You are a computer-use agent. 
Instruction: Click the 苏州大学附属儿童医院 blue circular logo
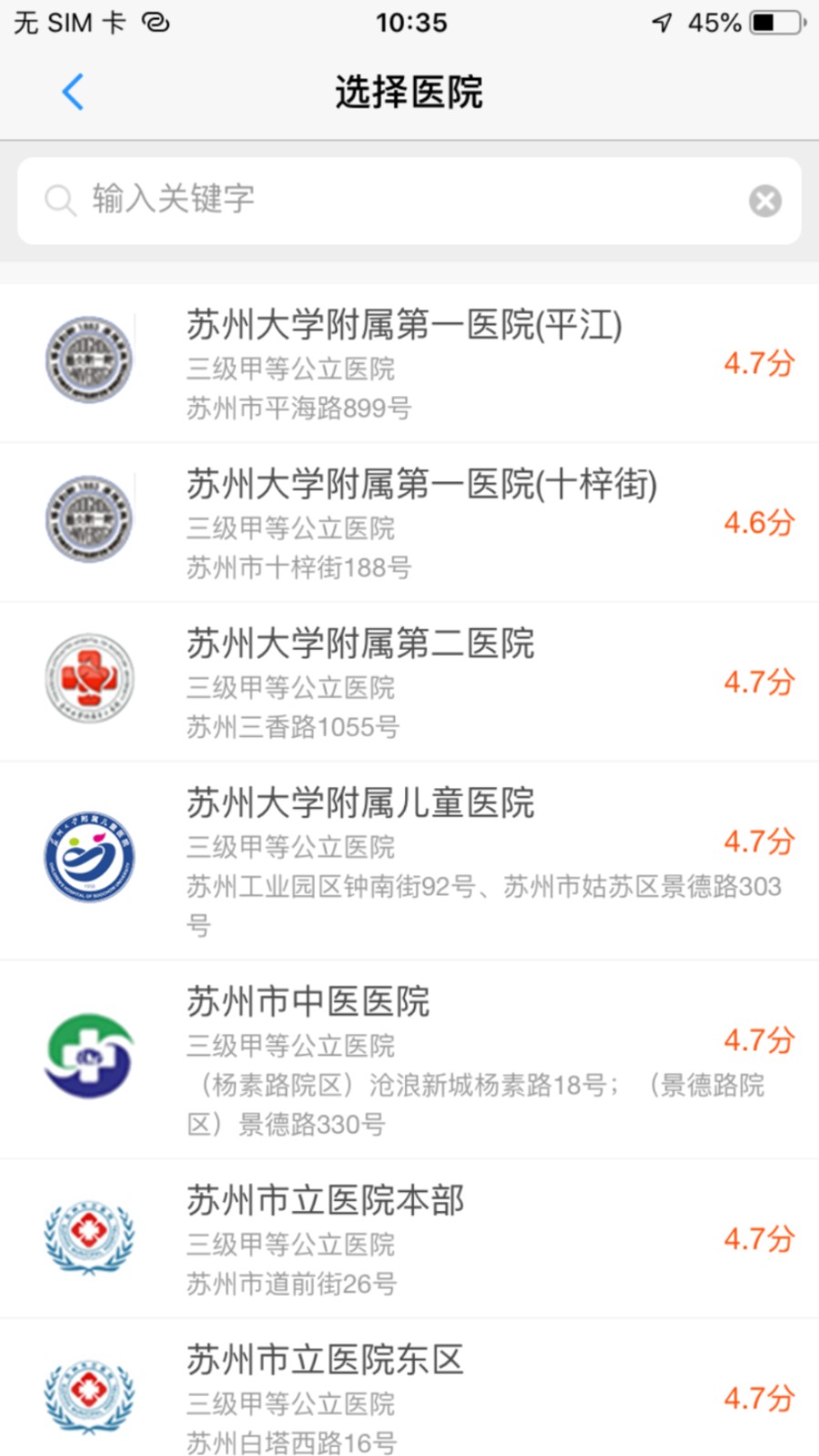pyautogui.click(x=88, y=854)
